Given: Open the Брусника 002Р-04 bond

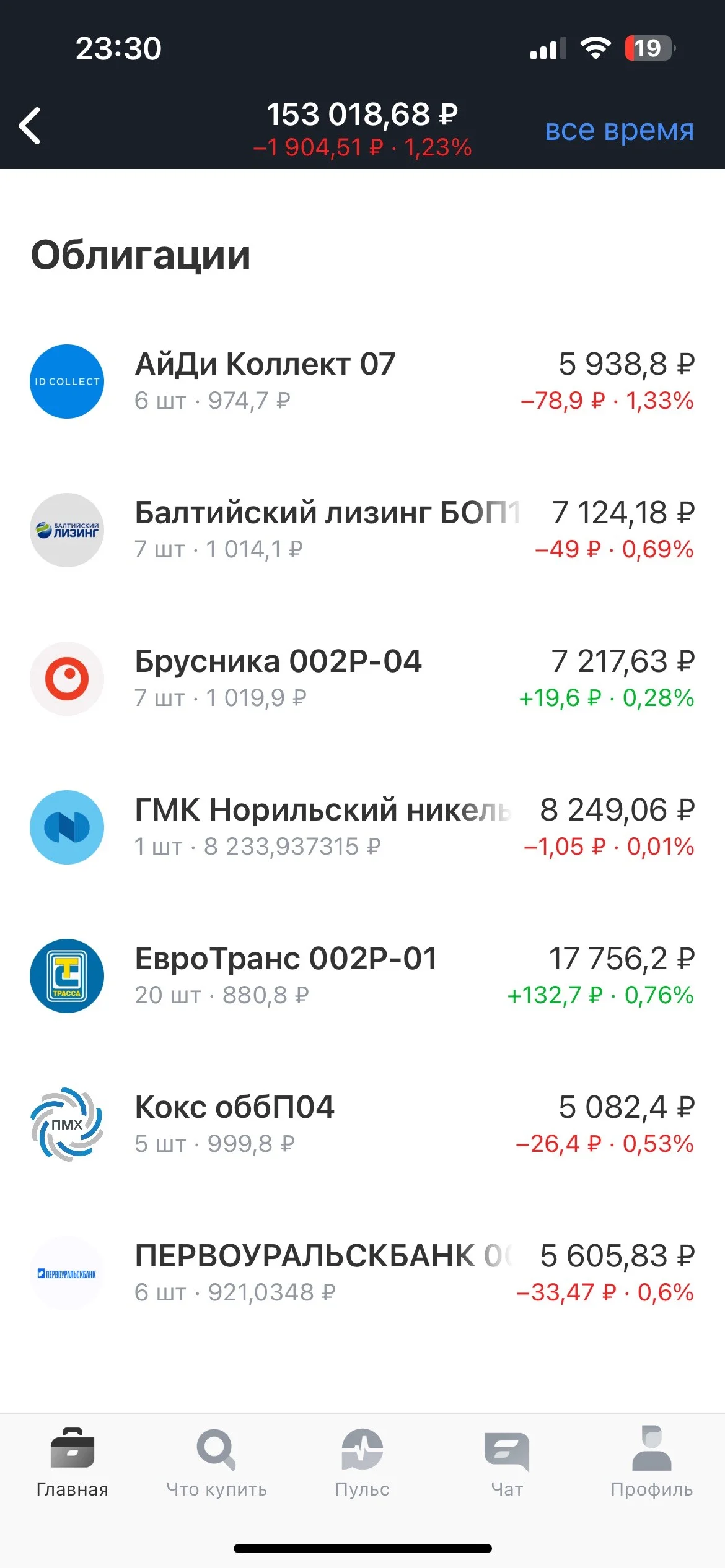Looking at the screenshot, I should point(362,679).
